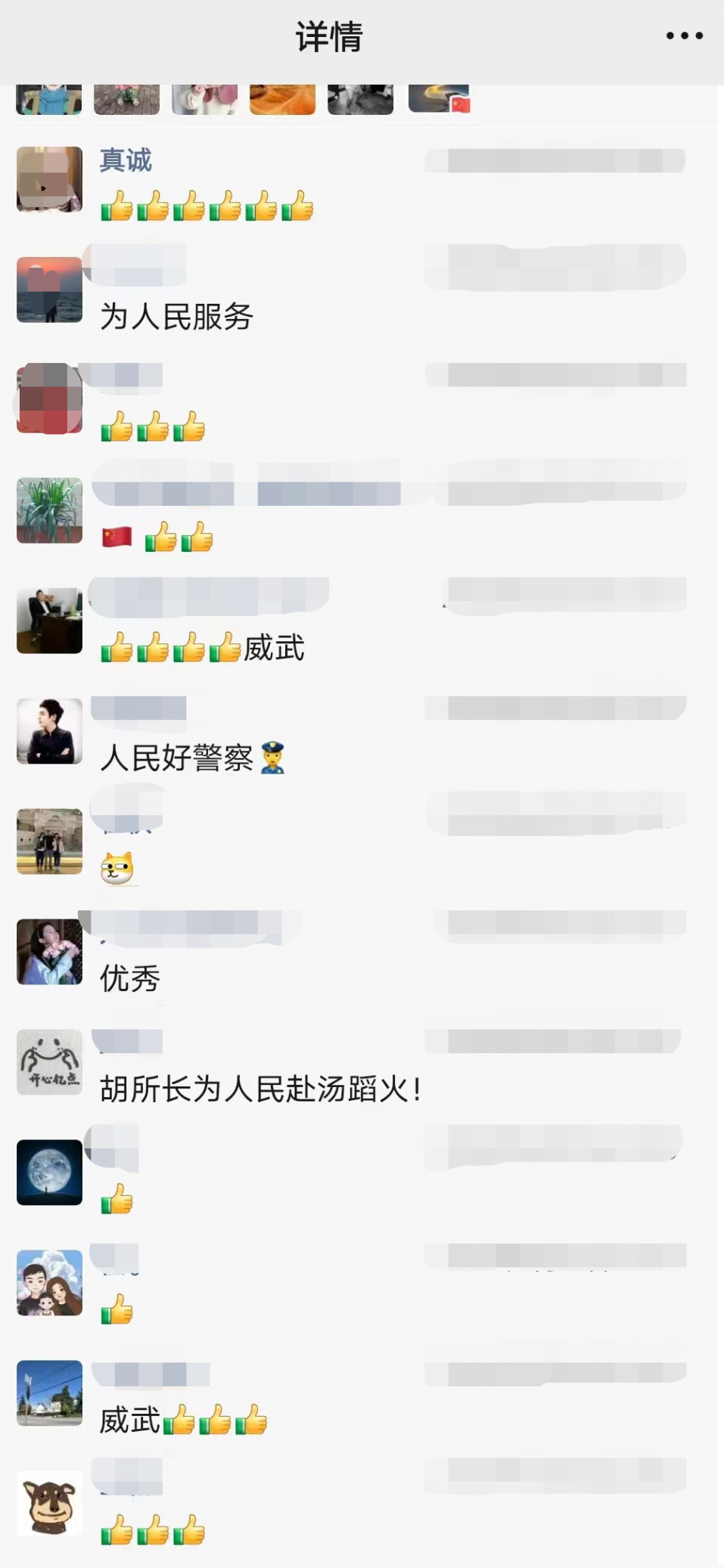
Task: Open the man at desk avatar's profile
Action: pos(50,621)
